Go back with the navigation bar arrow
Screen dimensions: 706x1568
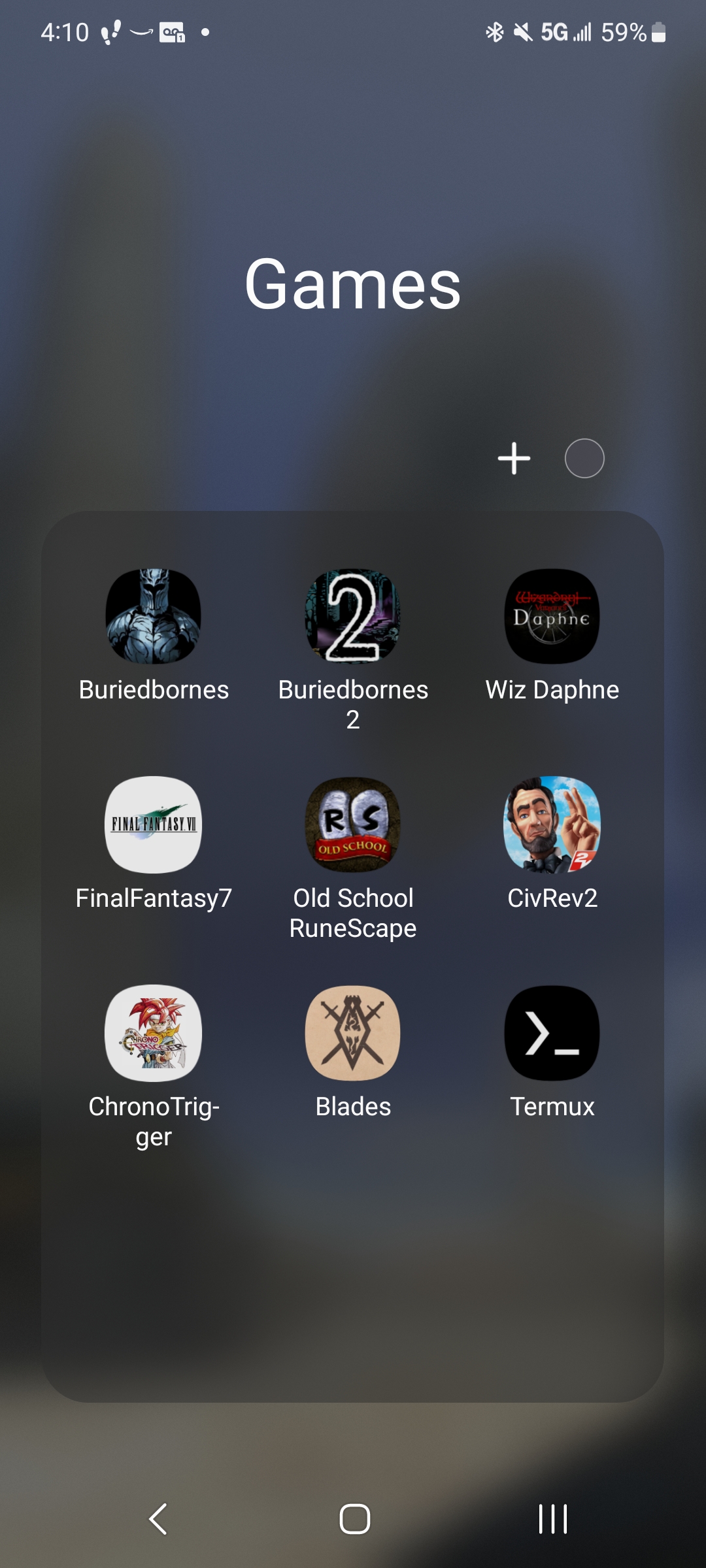click(158, 1518)
